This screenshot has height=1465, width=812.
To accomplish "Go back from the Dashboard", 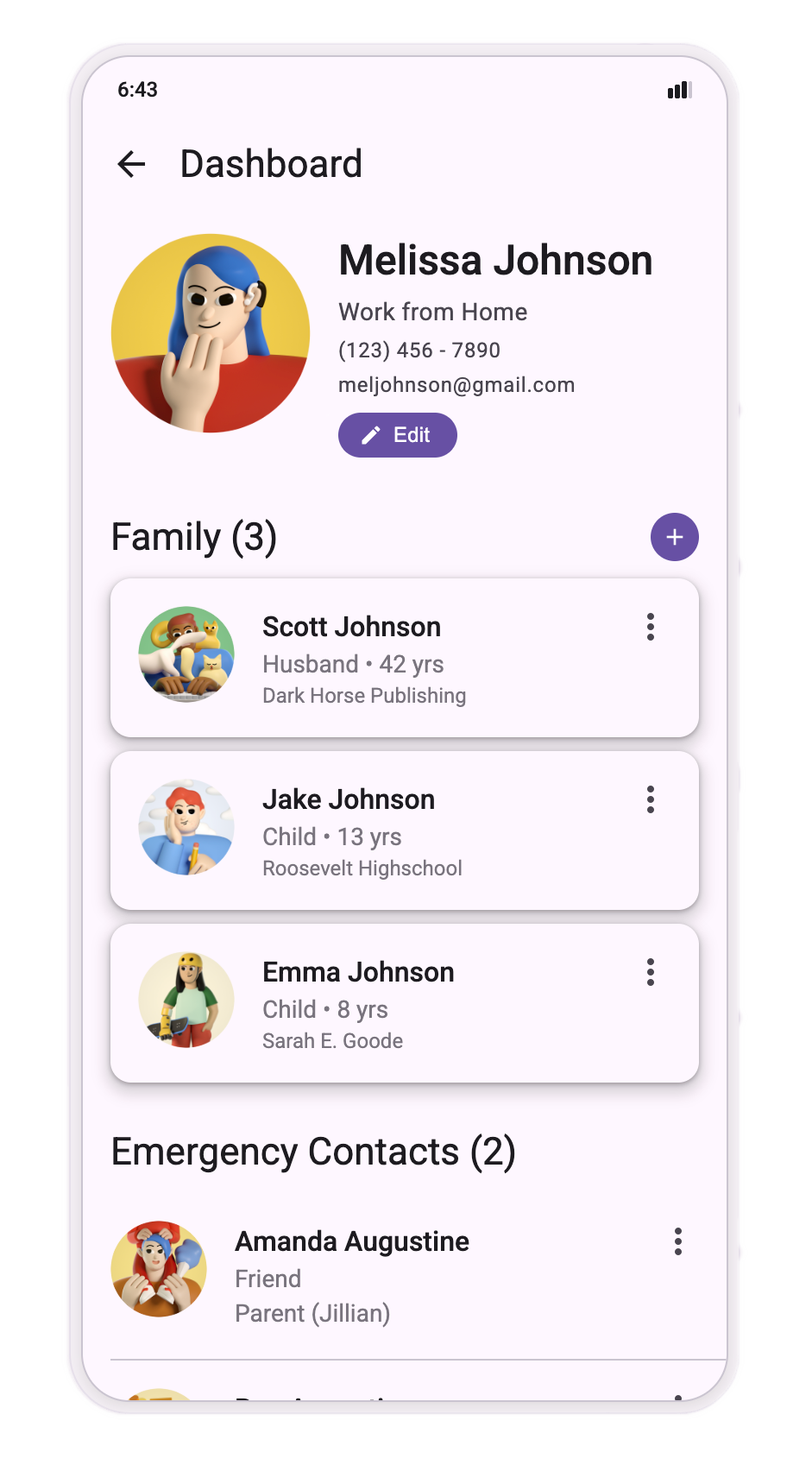I will tap(131, 164).
